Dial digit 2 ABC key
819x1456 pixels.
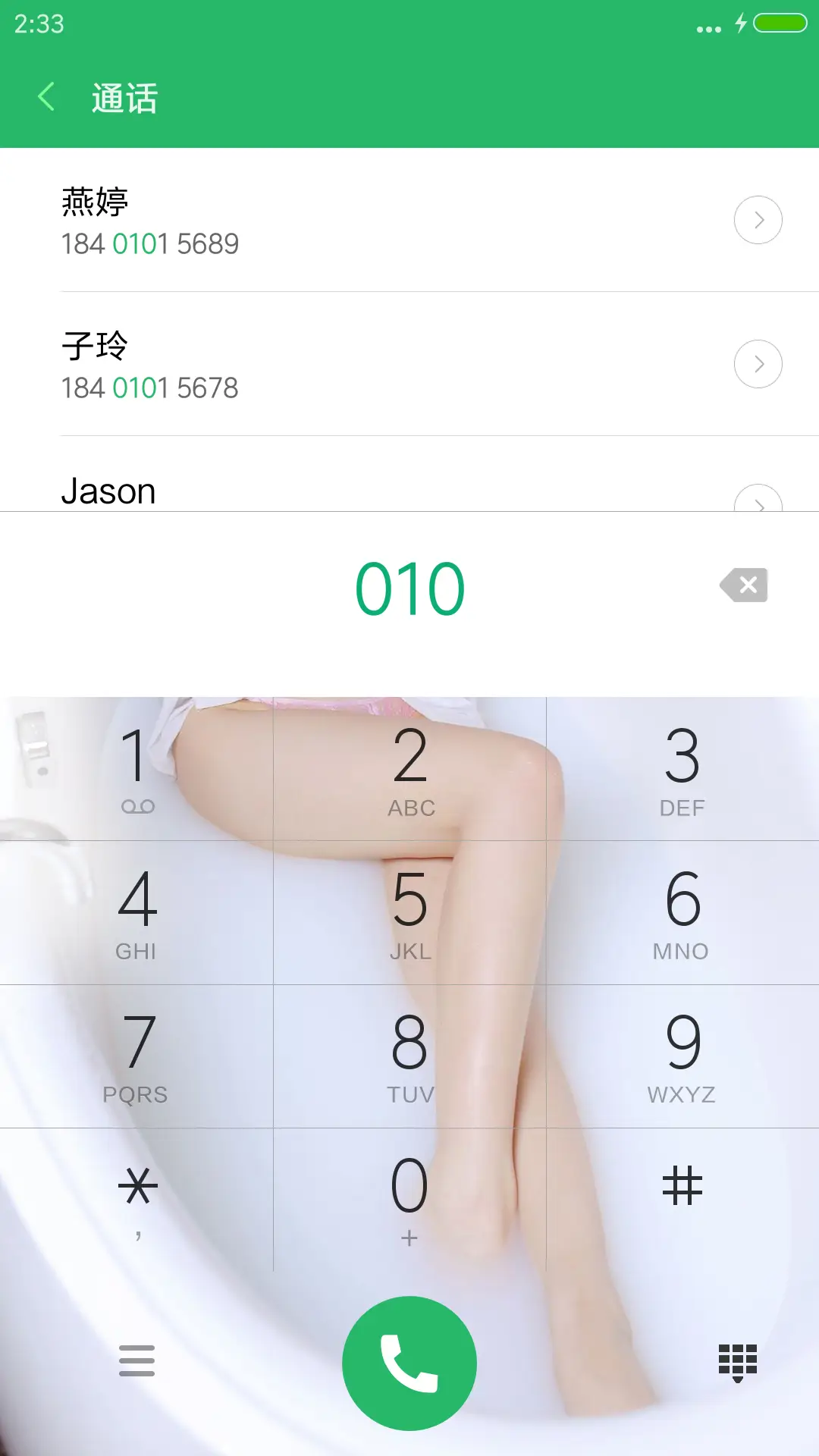click(x=409, y=767)
